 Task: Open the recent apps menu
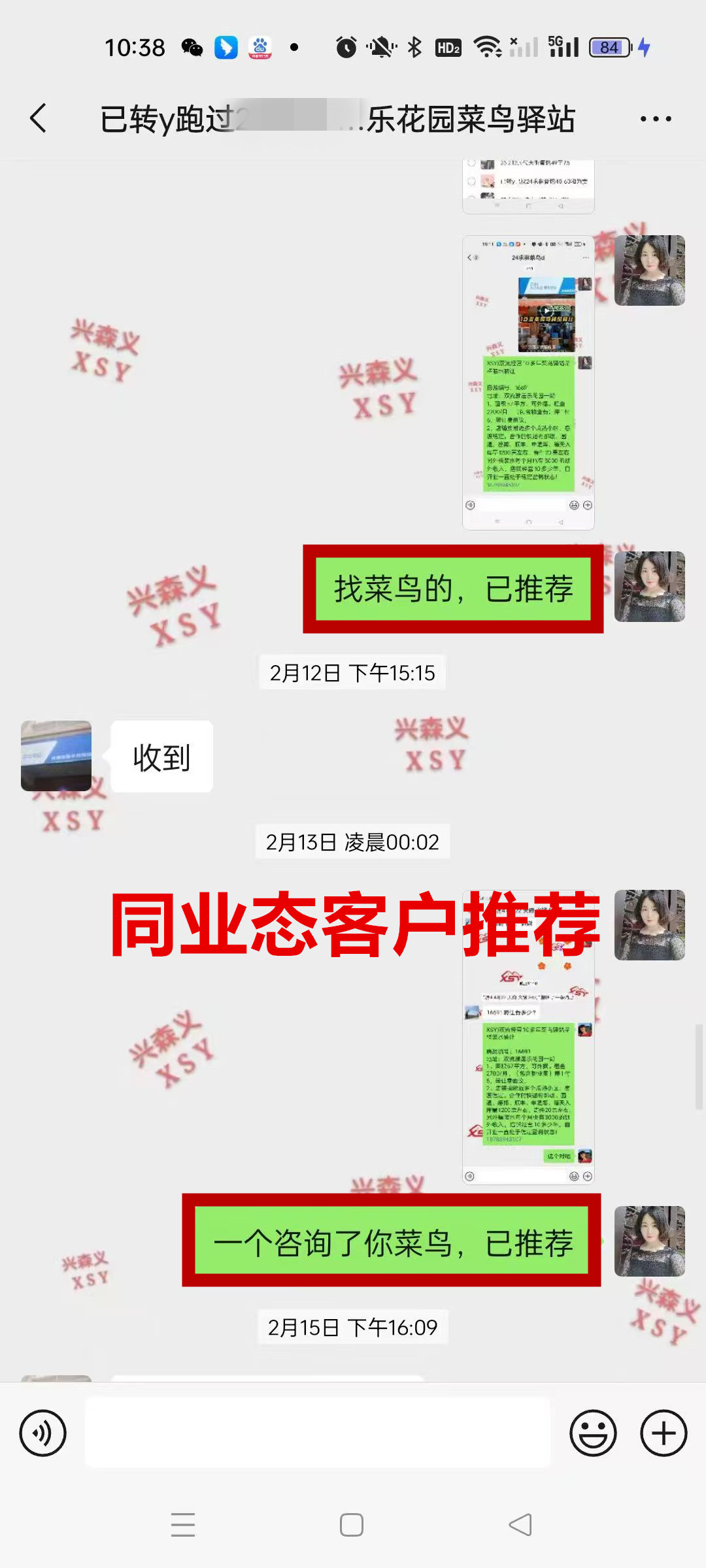(183, 1525)
